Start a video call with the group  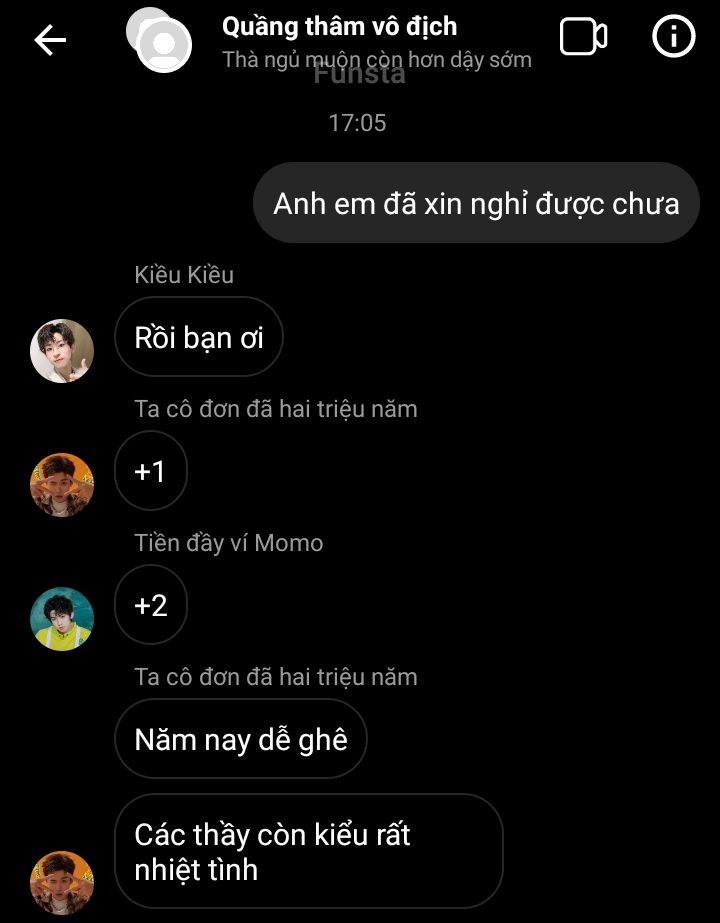click(x=583, y=38)
